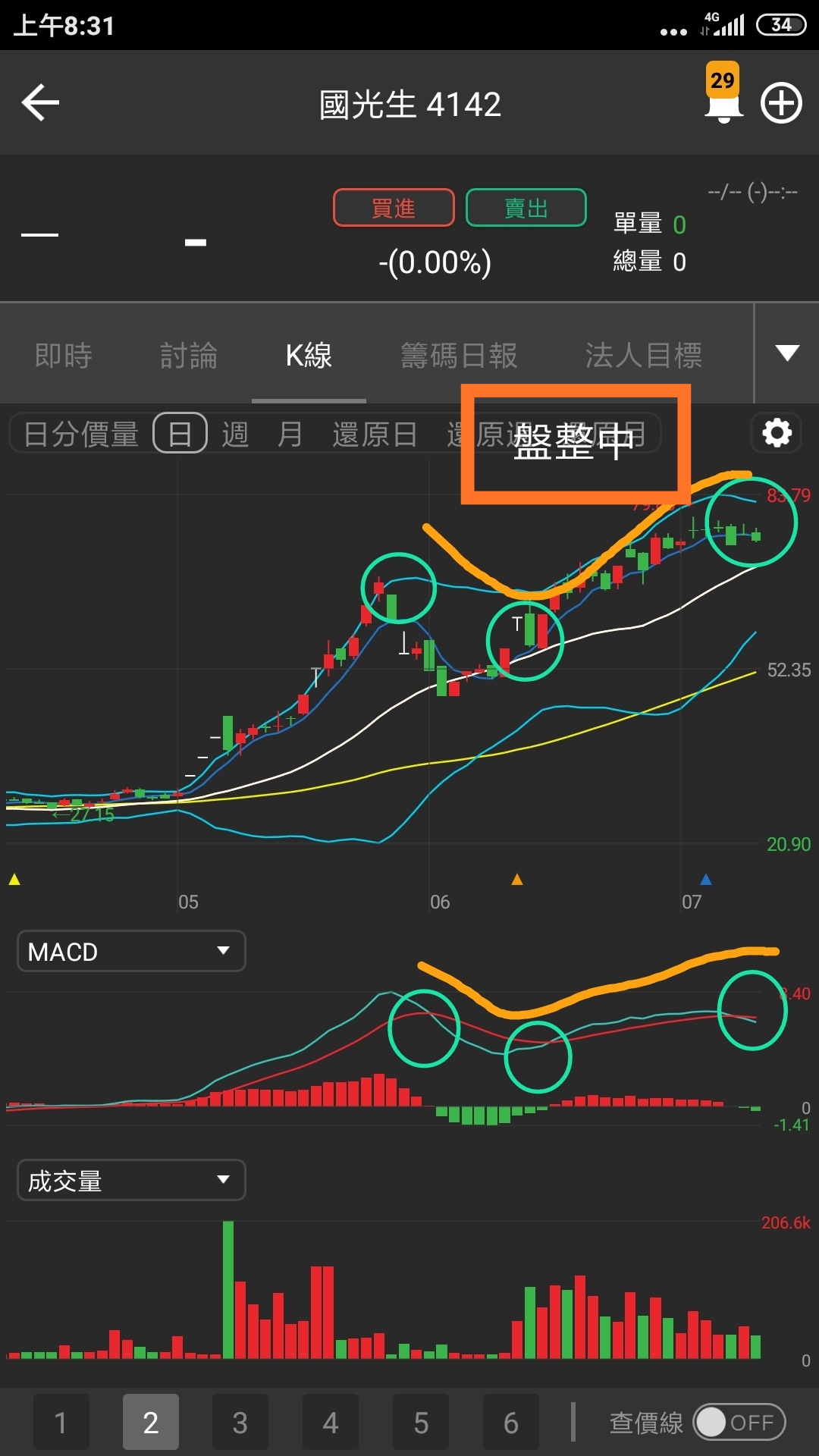The height and width of the screenshot is (1456, 819).
Task: Open the 成交量 indicator dropdown
Action: tap(131, 1180)
